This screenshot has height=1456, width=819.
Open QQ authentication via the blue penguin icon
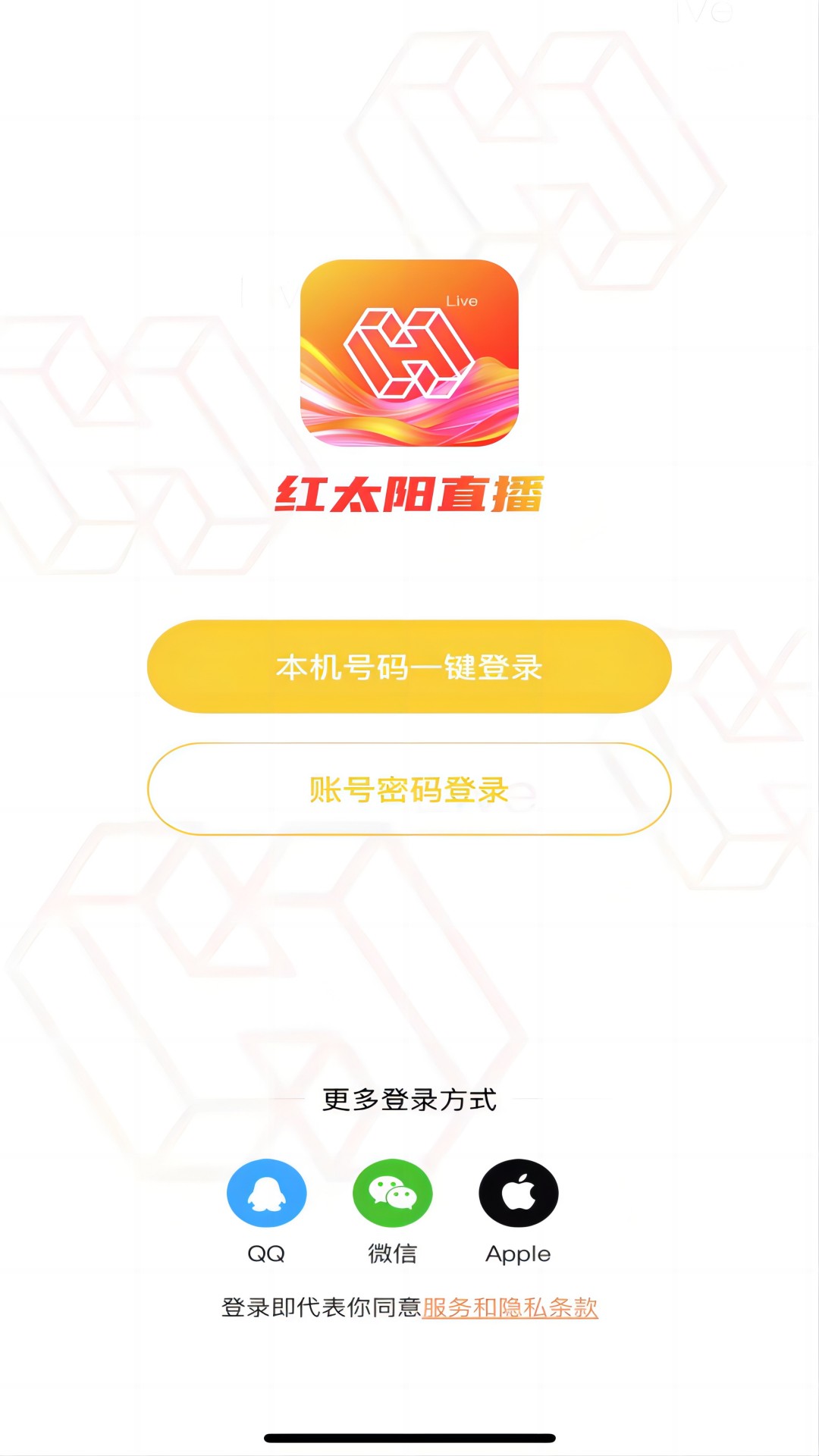coord(268,1193)
